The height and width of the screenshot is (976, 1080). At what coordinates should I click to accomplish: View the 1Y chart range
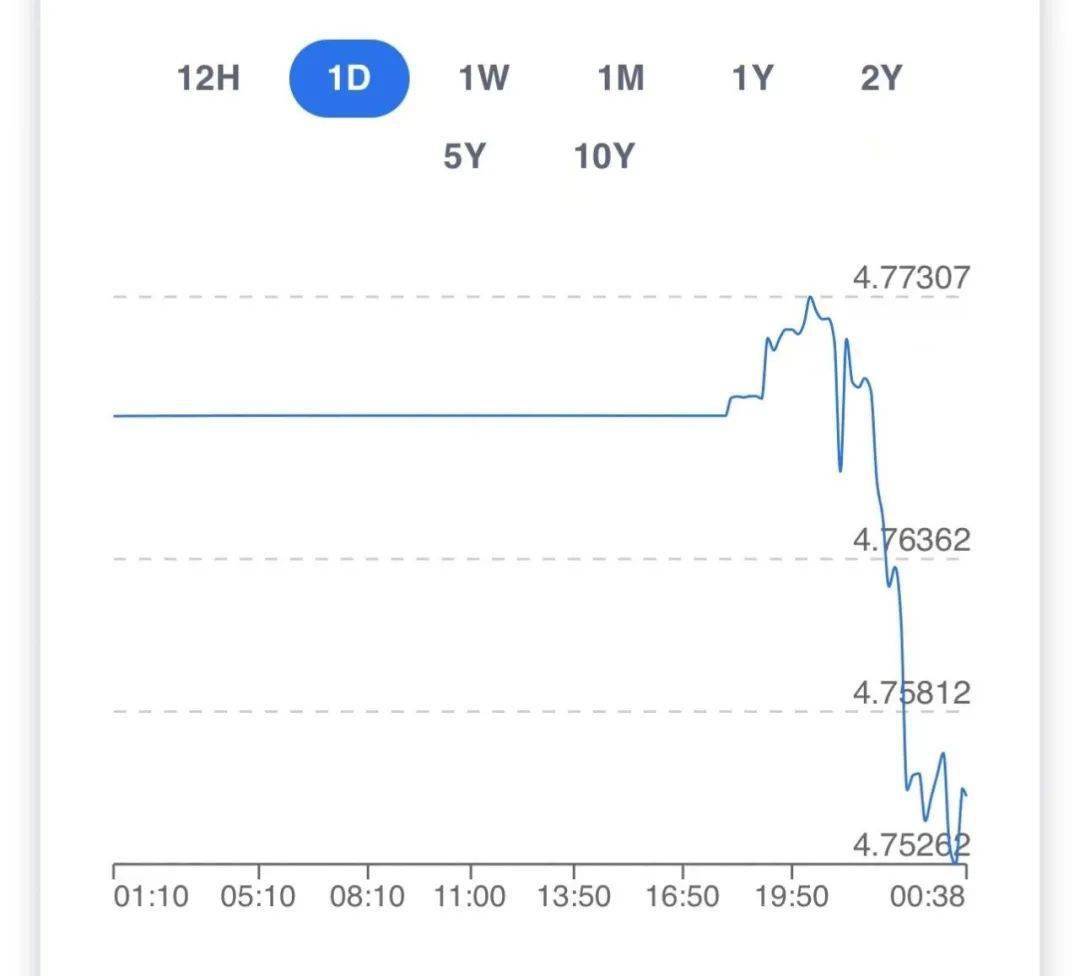[752, 78]
